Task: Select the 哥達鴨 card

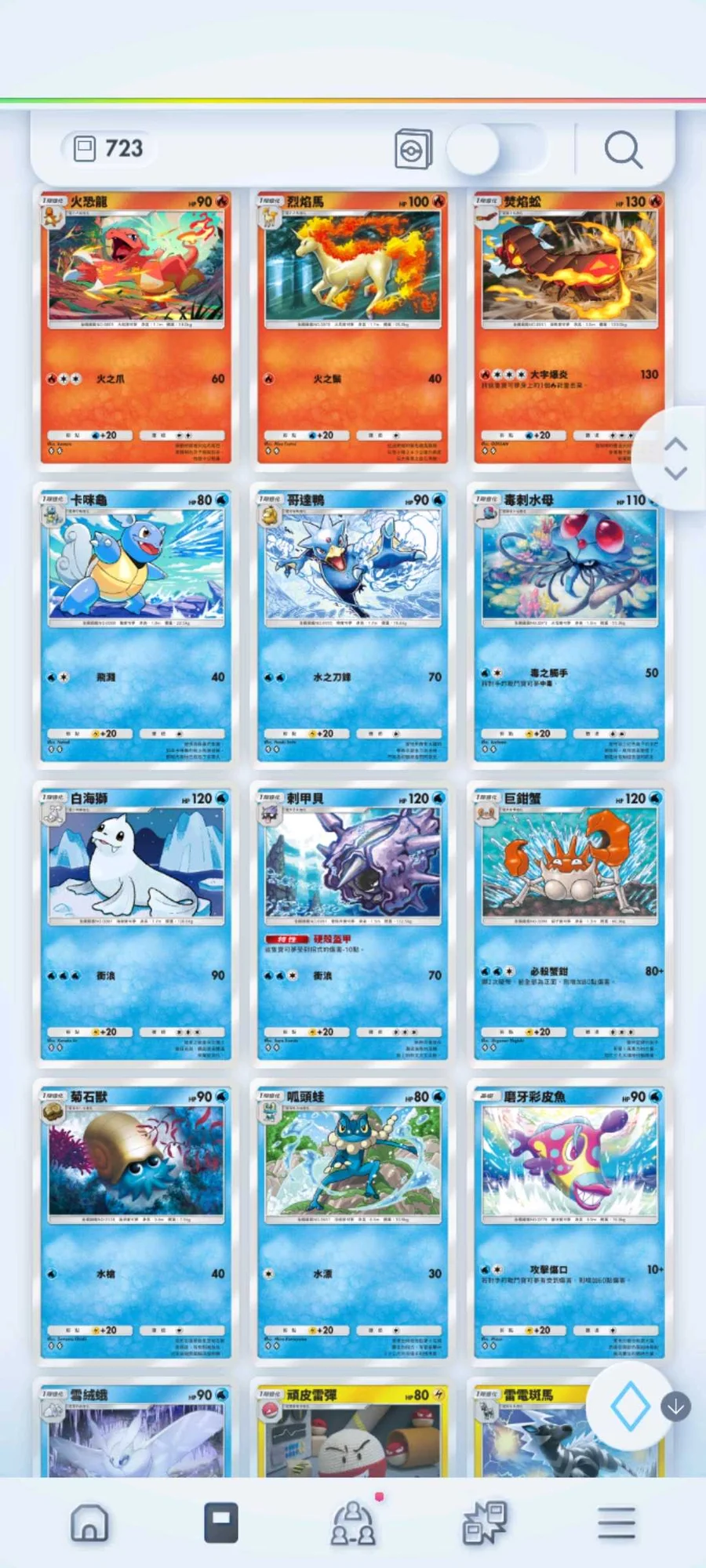Action: click(x=352, y=626)
